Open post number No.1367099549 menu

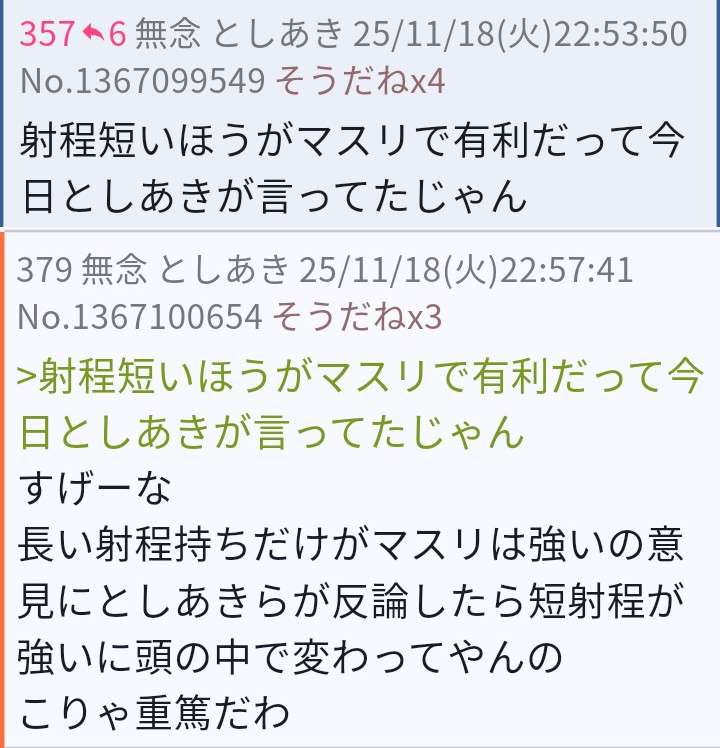pyautogui.click(x=140, y=81)
